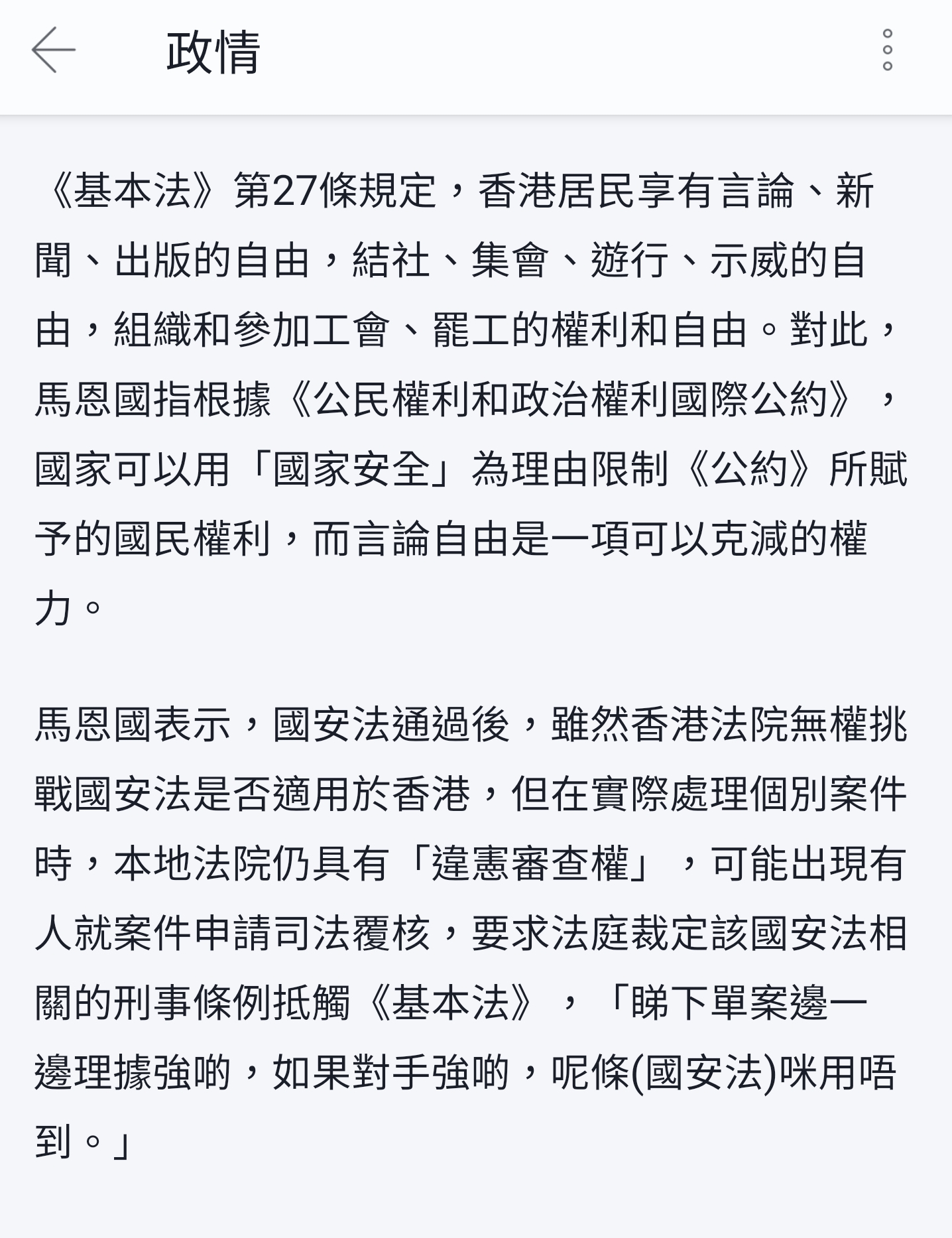
Task: Go back from the 政情 article
Action: (53, 50)
